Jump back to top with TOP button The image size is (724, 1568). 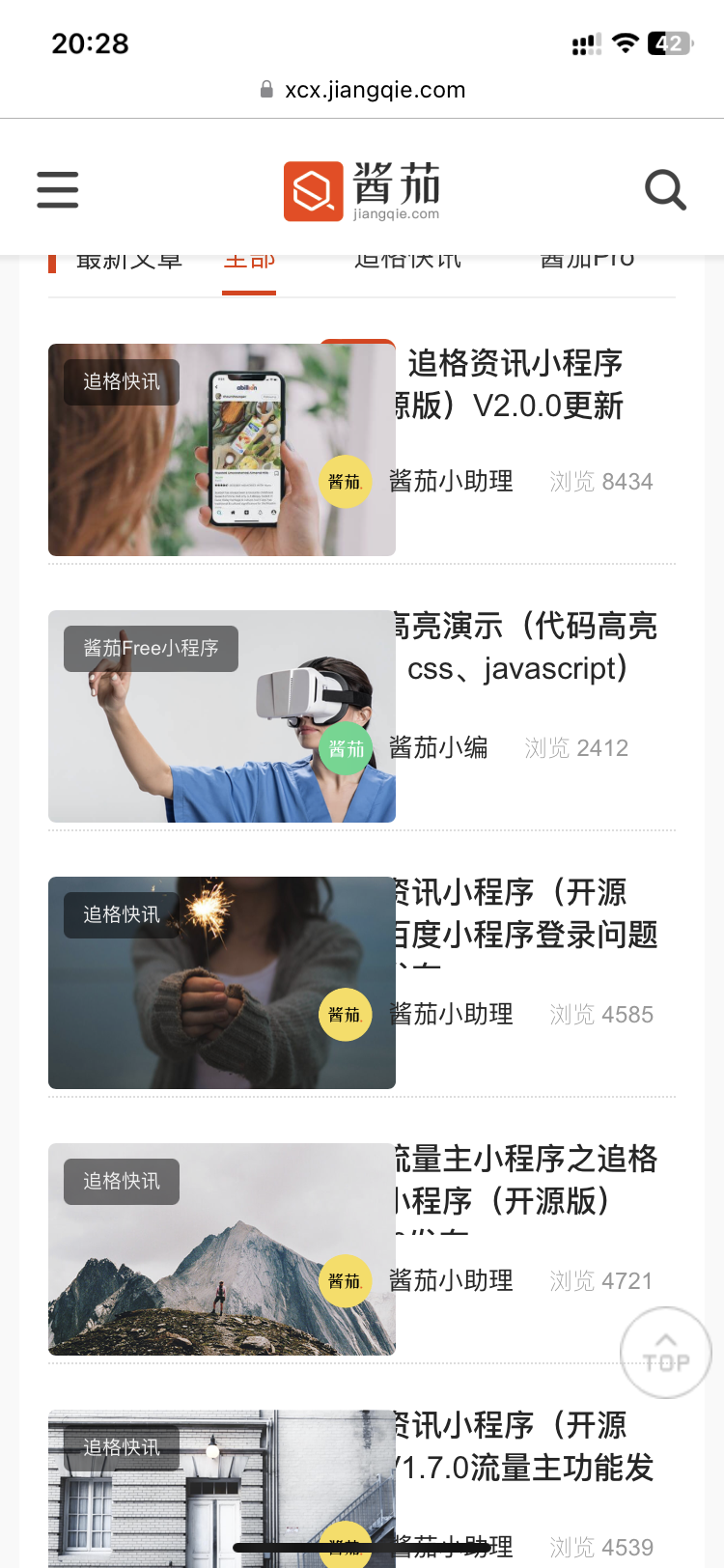point(665,1353)
